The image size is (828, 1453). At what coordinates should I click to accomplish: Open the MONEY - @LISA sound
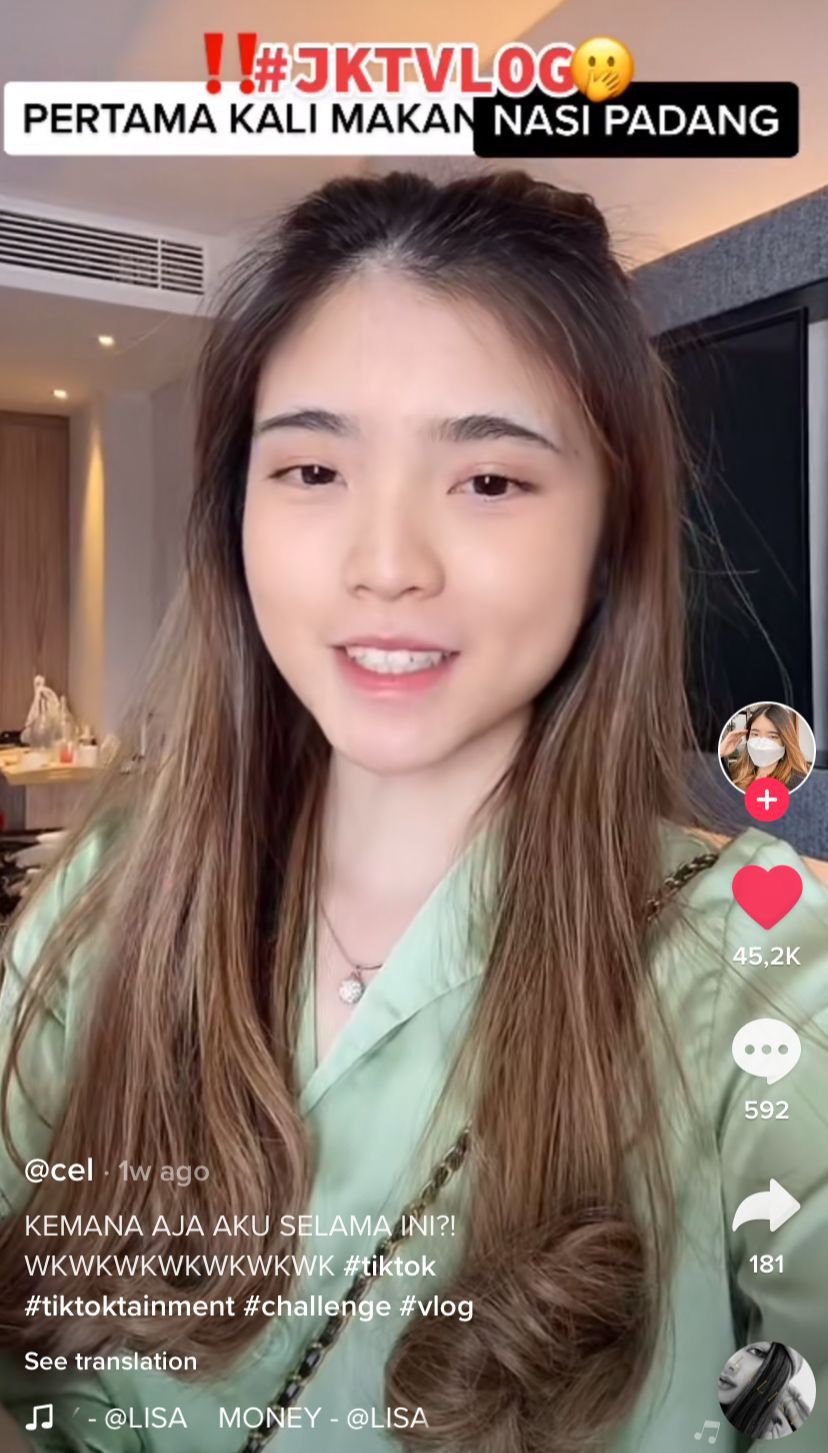click(322, 1418)
